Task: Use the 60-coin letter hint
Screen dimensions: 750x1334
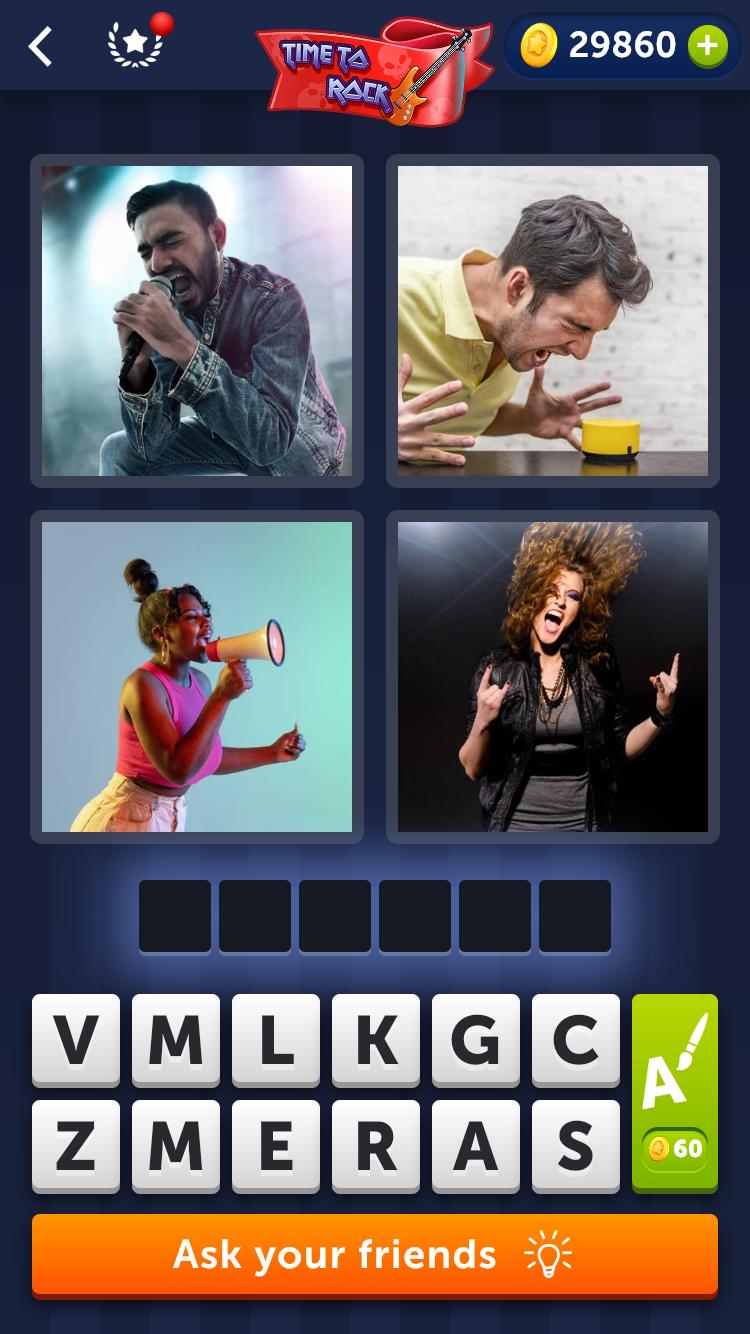Action: (675, 1092)
